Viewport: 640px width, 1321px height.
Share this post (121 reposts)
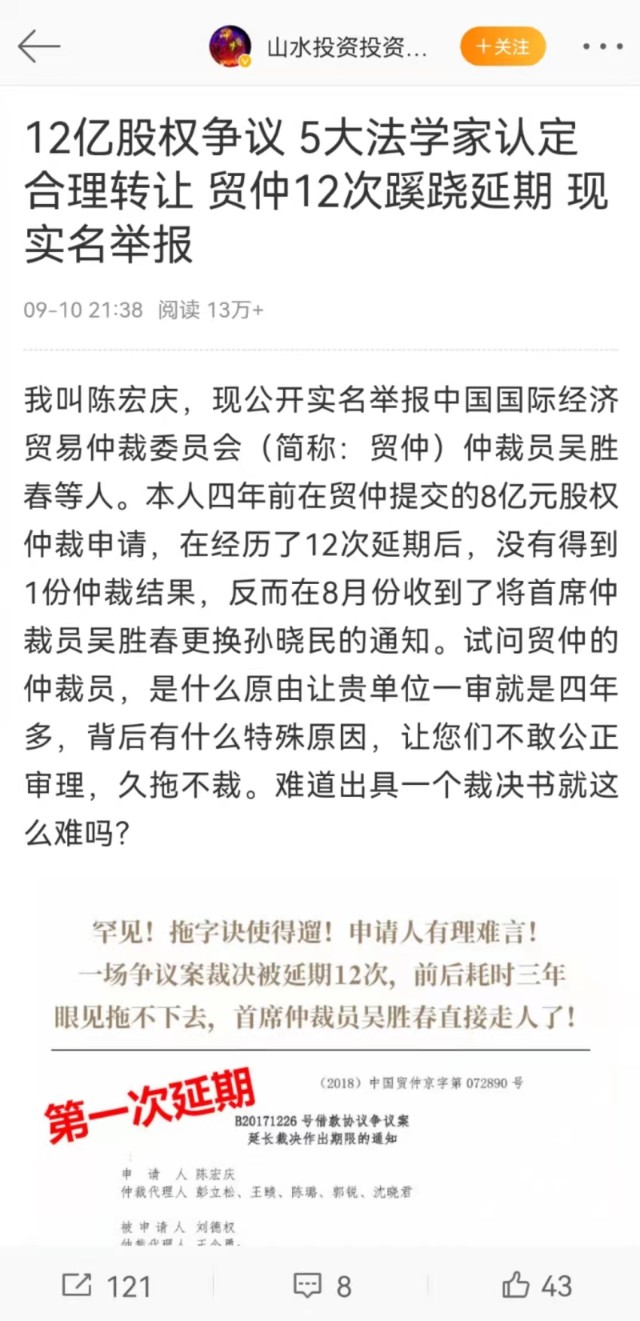point(106,1285)
